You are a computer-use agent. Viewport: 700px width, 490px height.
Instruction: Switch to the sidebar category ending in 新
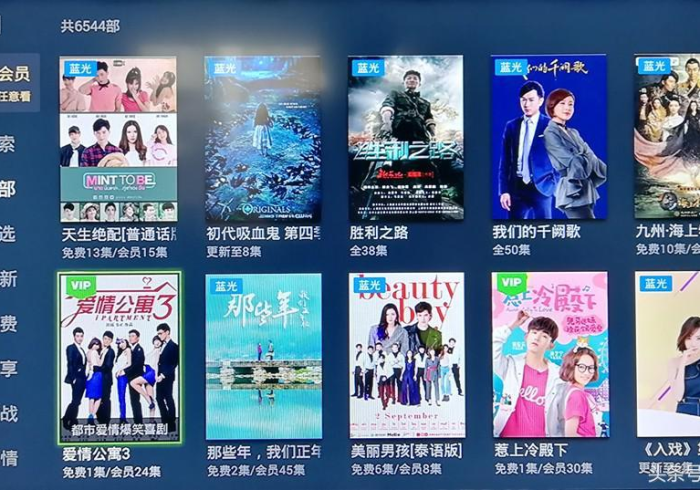click(8, 279)
